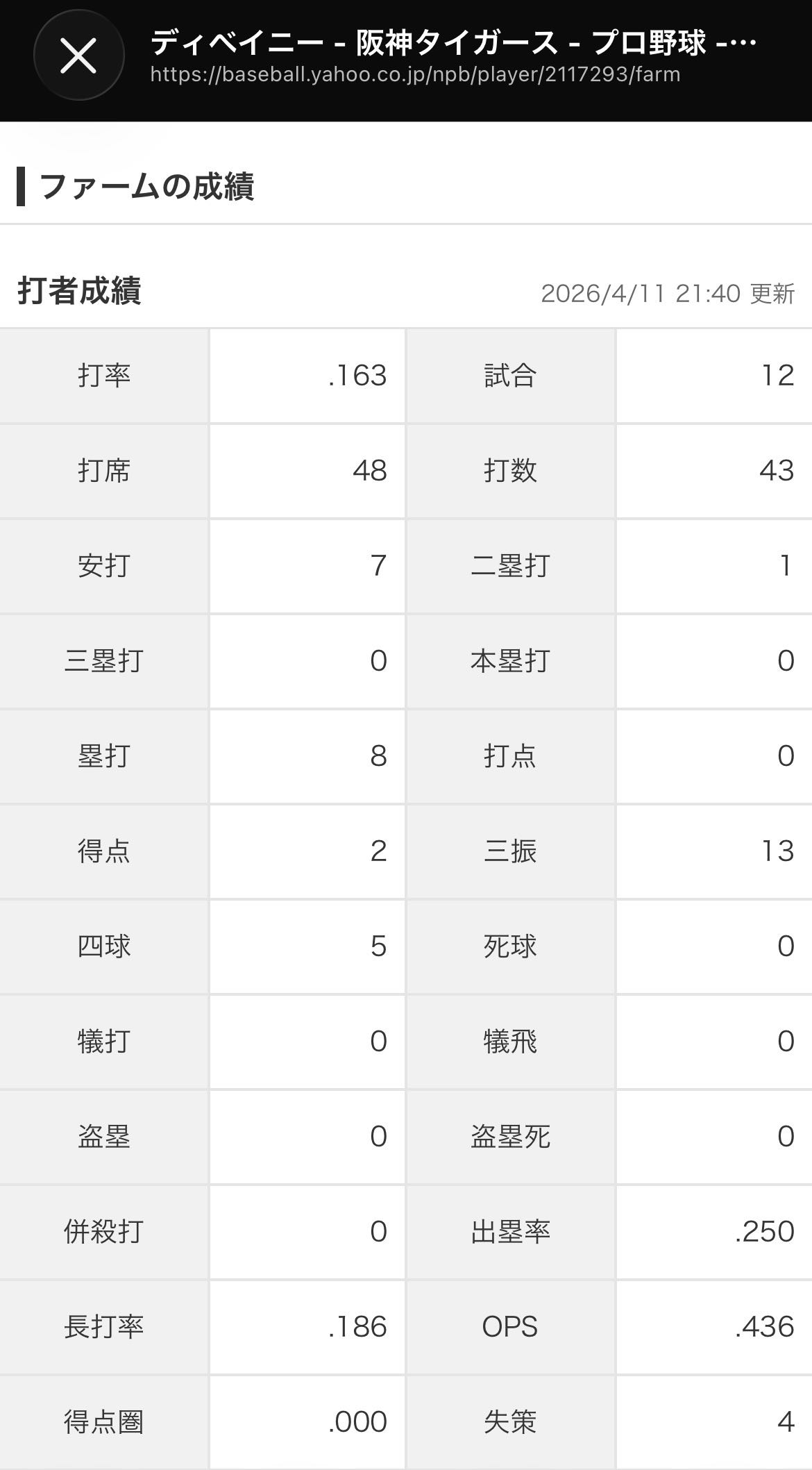812x1470 pixels.
Task: Close the in-app browser page
Action: pos(78,56)
